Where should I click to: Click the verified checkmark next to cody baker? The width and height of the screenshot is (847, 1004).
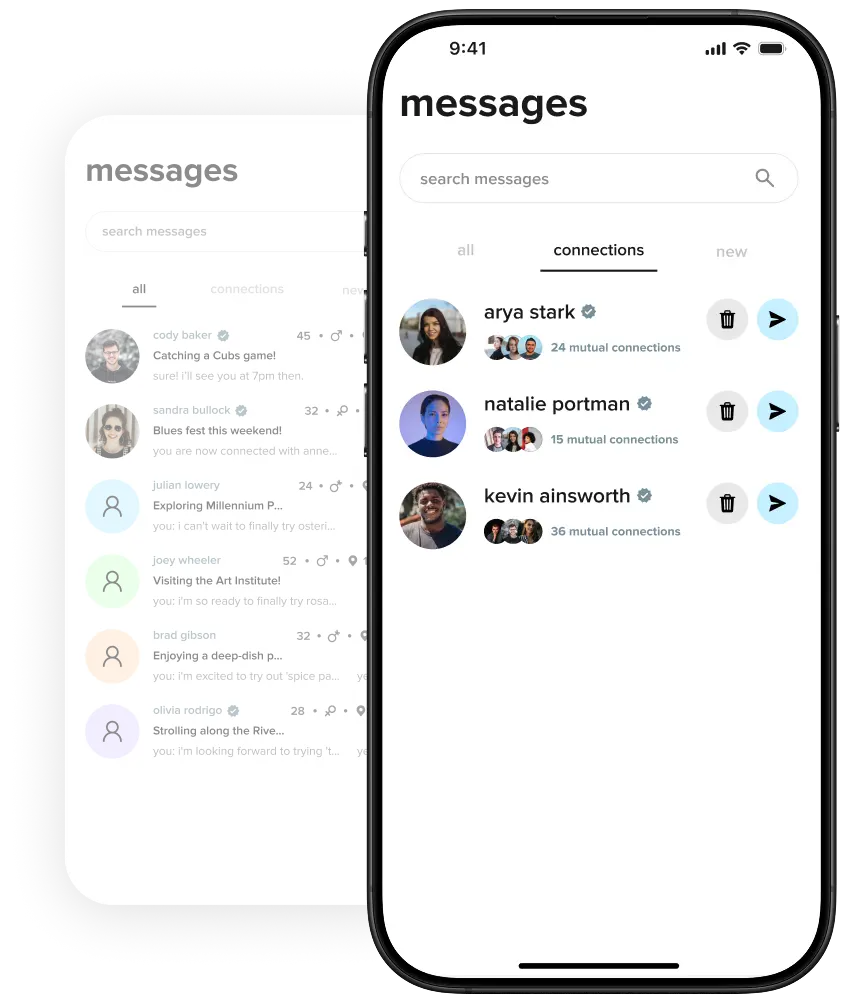coord(222,334)
